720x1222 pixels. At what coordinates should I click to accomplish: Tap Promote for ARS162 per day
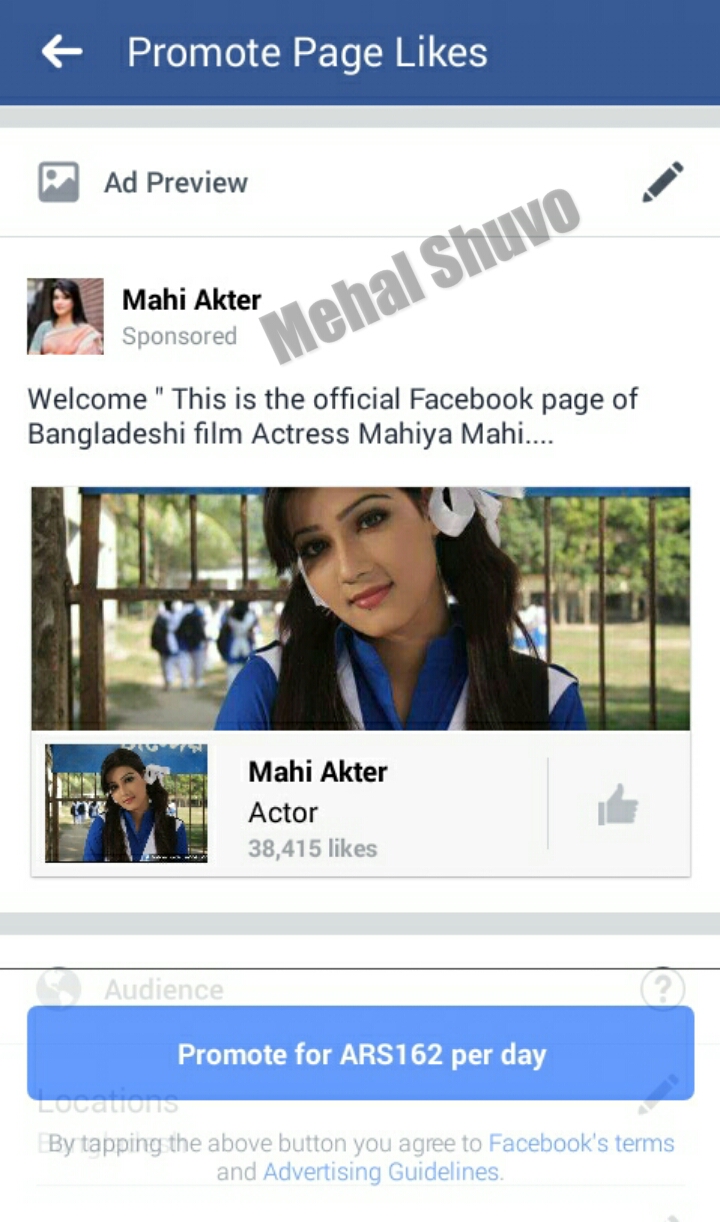point(360,1054)
